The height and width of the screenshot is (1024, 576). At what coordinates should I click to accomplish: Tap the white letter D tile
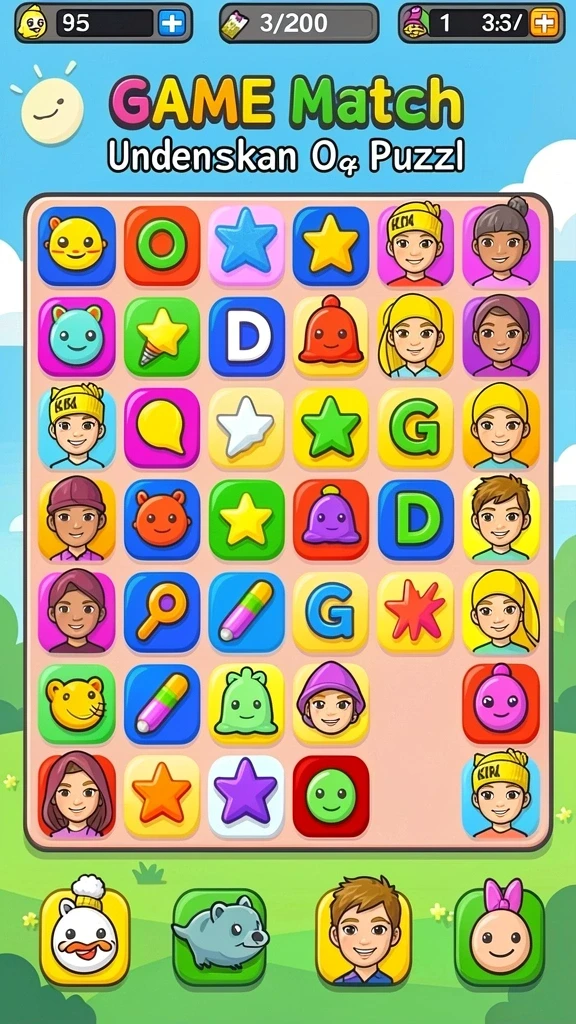coord(246,337)
